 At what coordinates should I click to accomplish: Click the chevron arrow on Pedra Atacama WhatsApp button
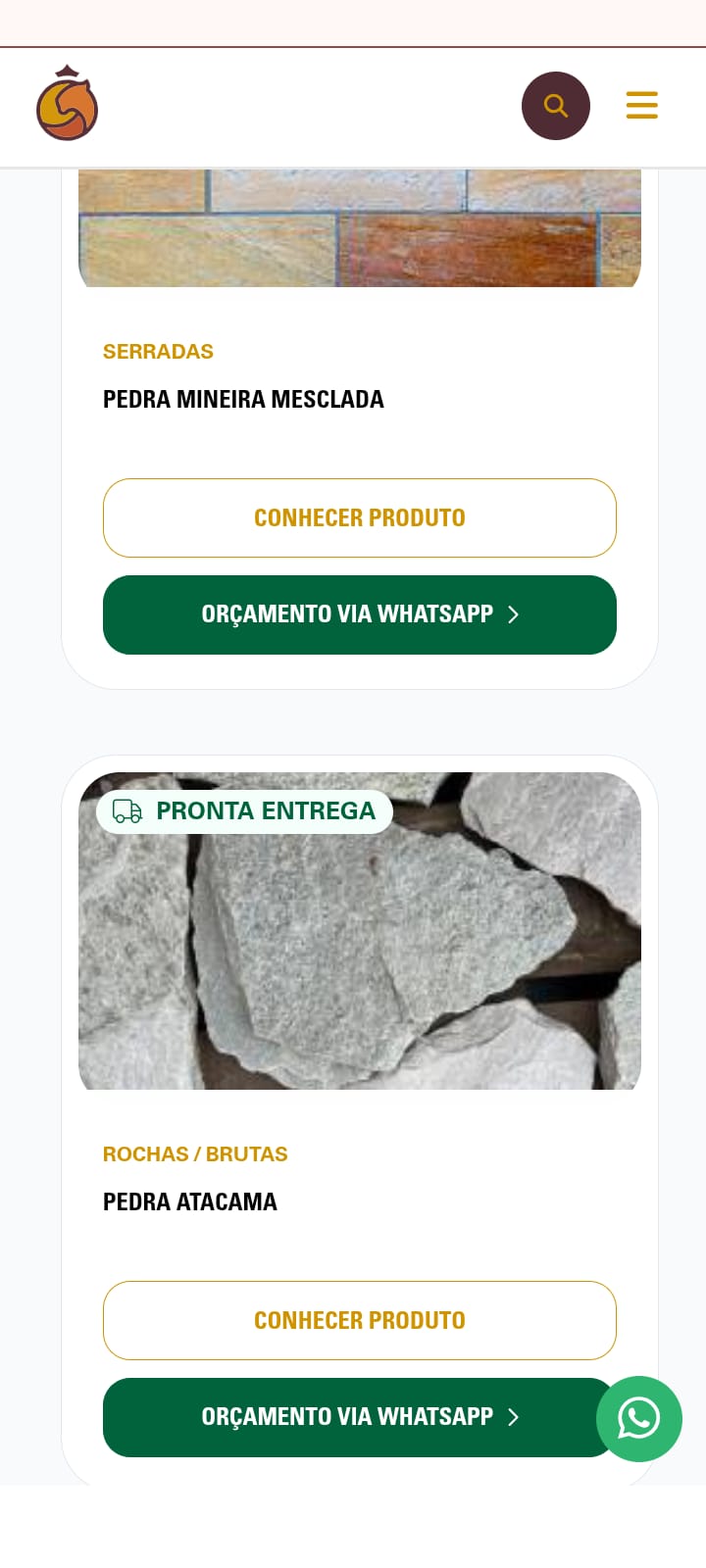click(513, 1417)
